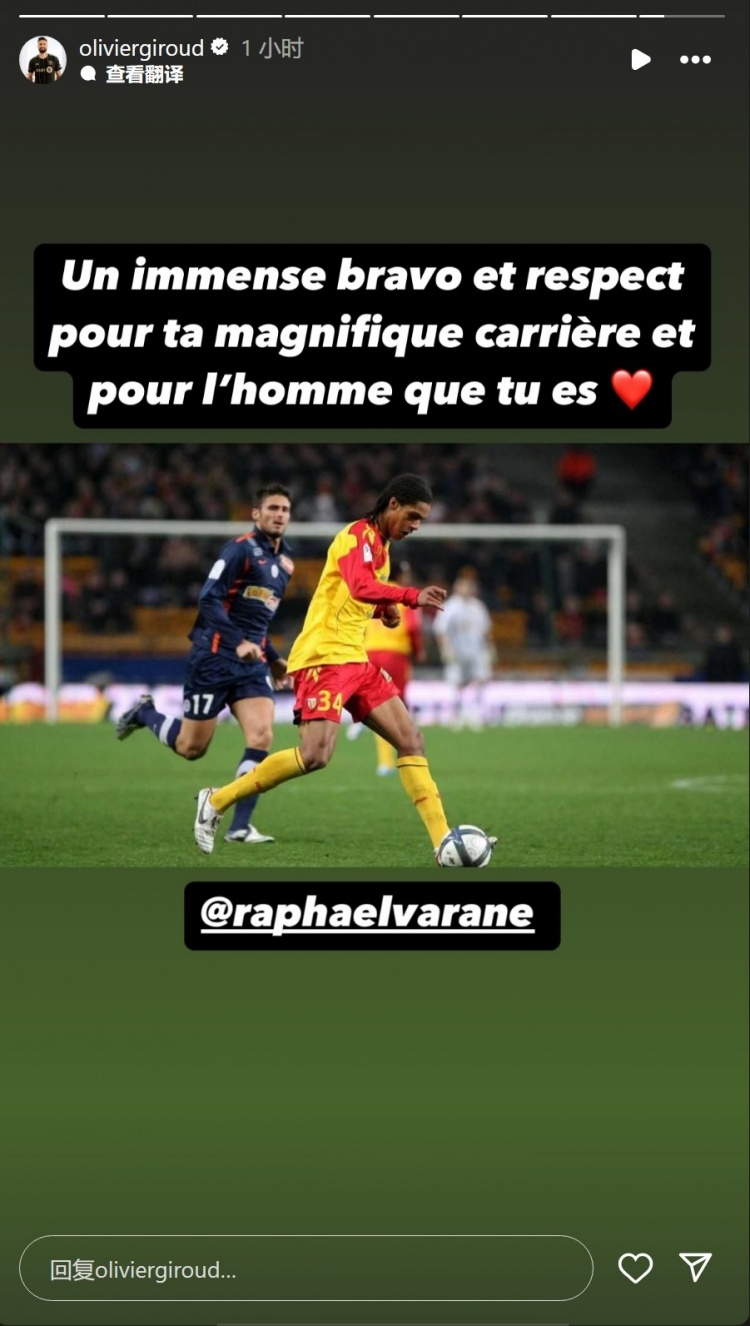Open the oliviergiroud username link
Viewport: 750px width, 1326px height.
pyautogui.click(x=141, y=48)
